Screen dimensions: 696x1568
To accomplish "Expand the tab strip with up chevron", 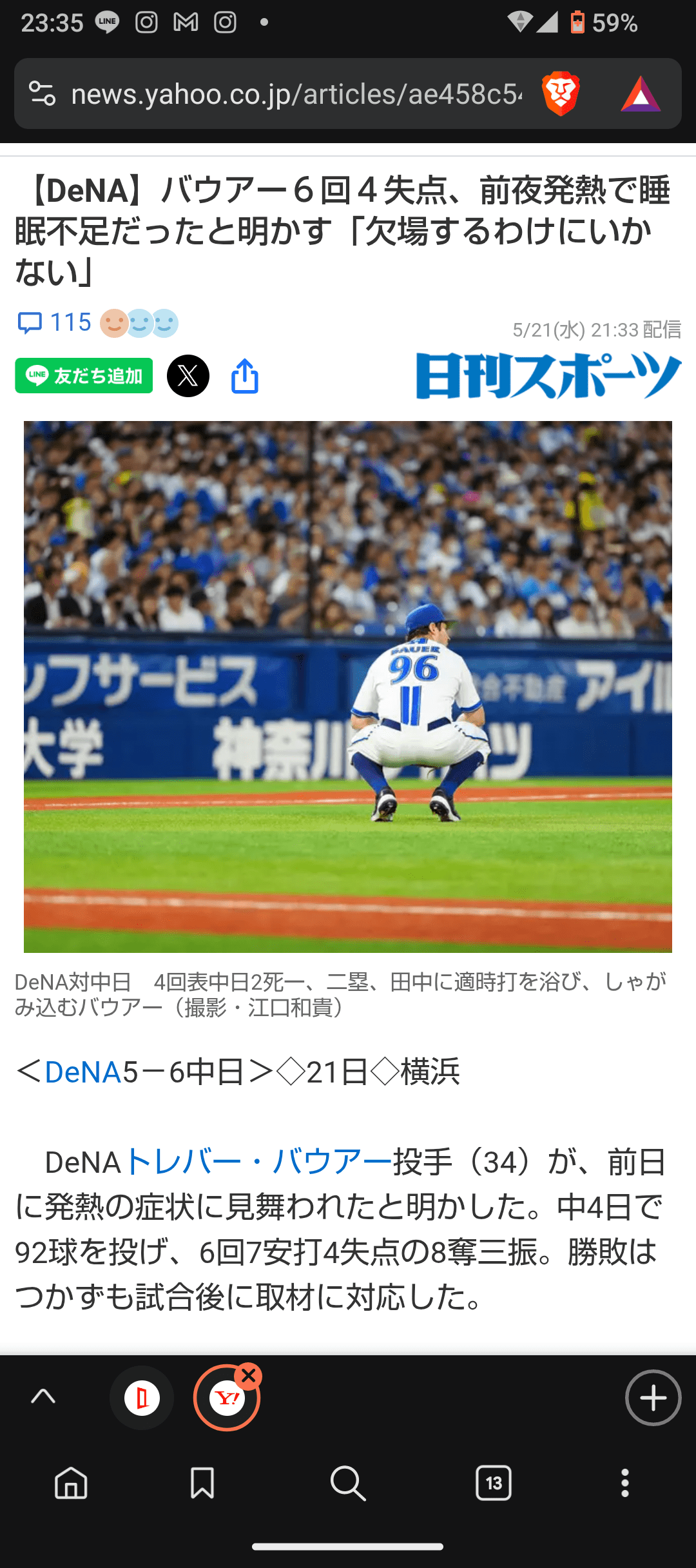I will (43, 1396).
